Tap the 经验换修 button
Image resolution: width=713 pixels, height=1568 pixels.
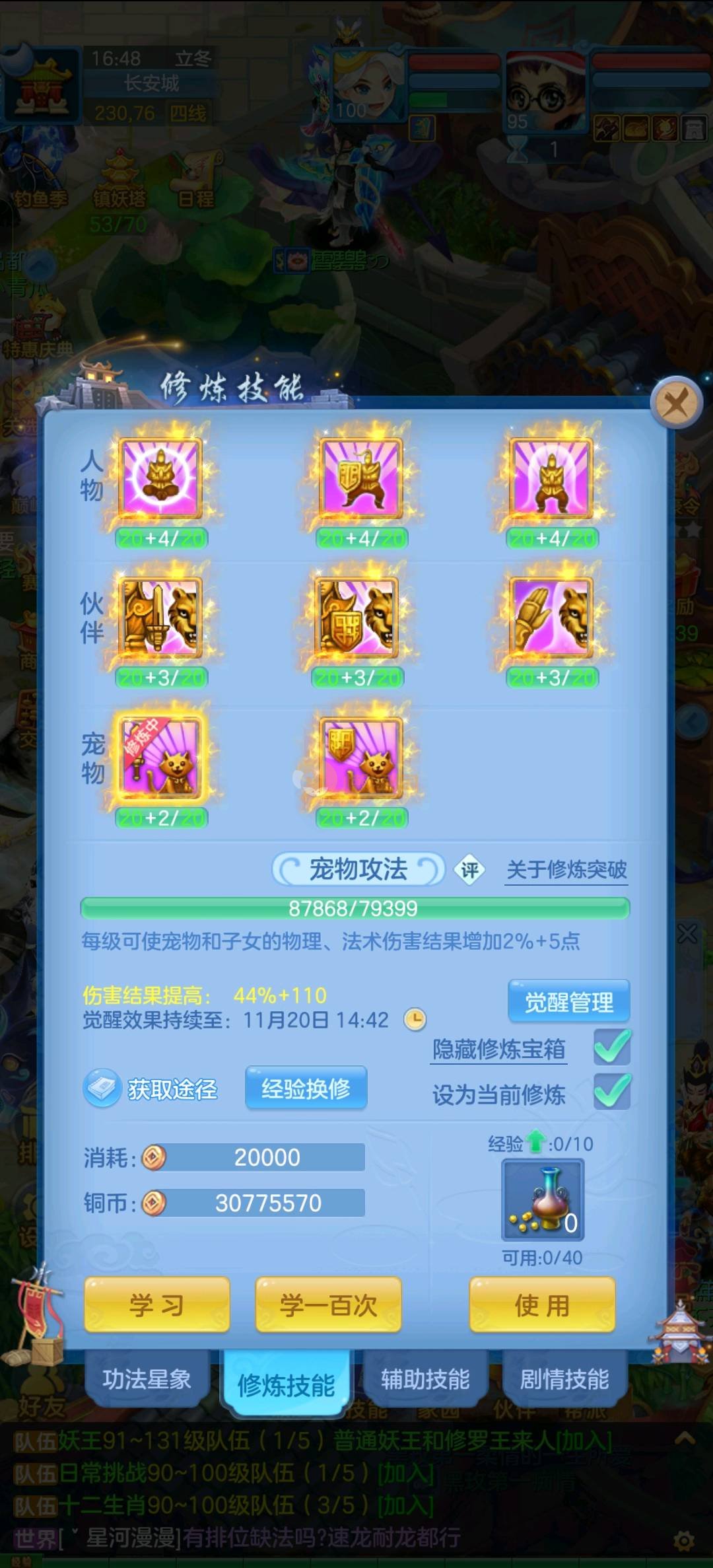[306, 1088]
